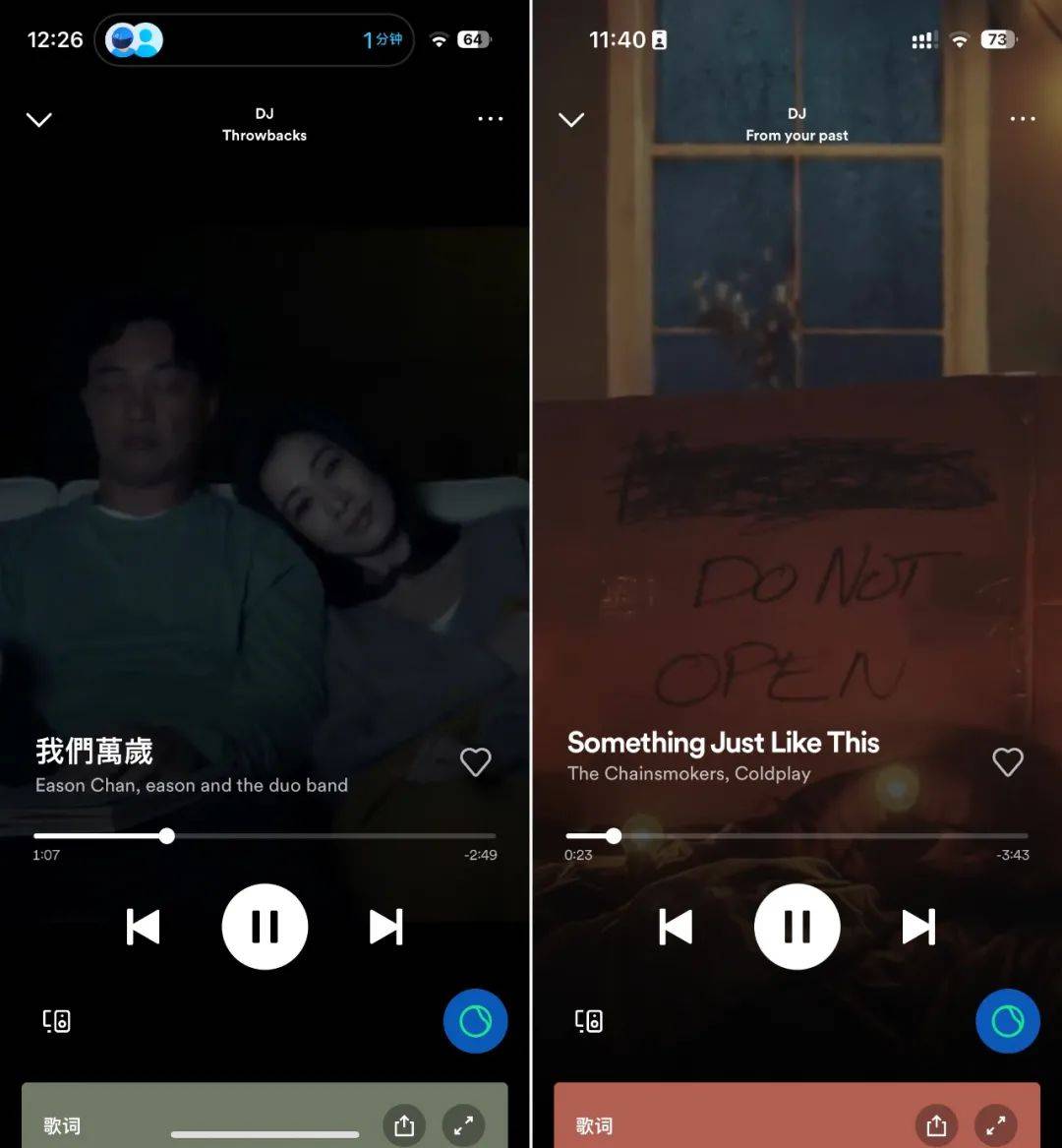
Task: Share lyrics of 我們萬歲
Action: click(404, 1125)
